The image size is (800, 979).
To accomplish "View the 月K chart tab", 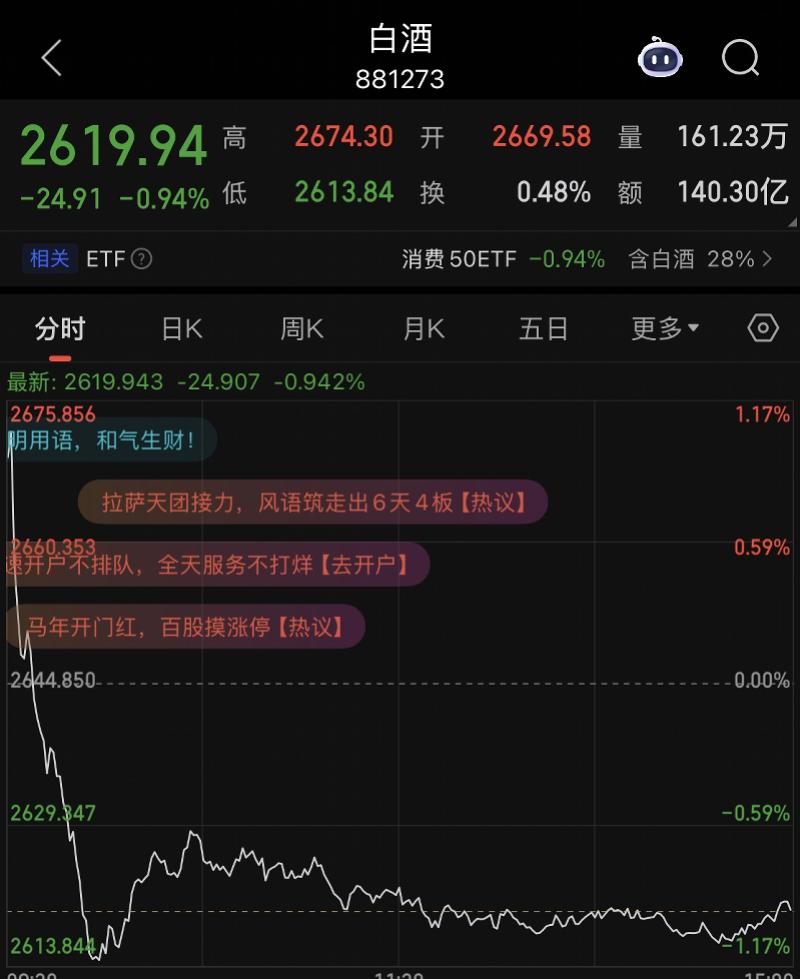I will pyautogui.click(x=423, y=329).
